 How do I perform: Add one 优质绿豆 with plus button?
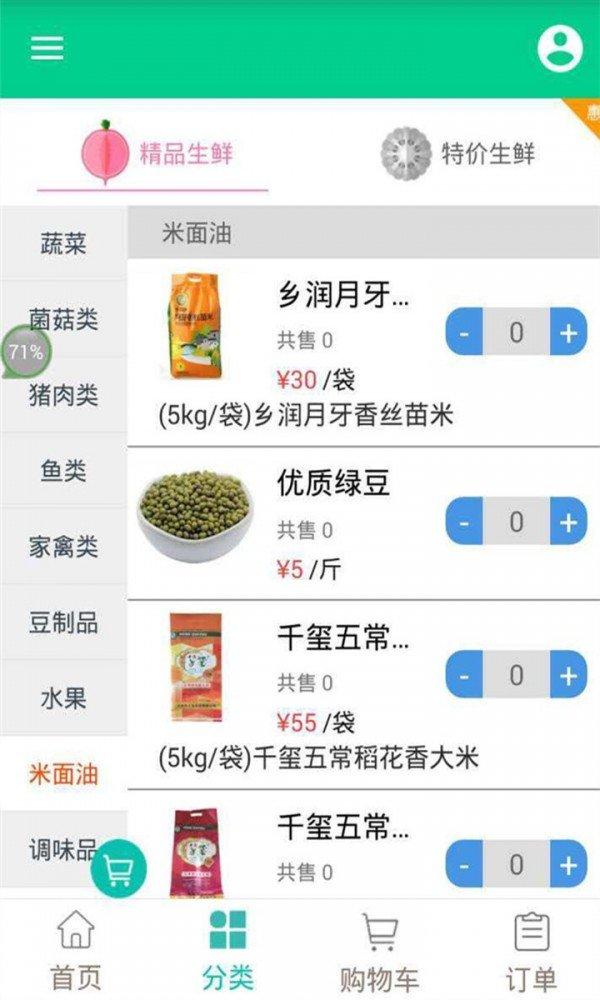[x=568, y=522]
